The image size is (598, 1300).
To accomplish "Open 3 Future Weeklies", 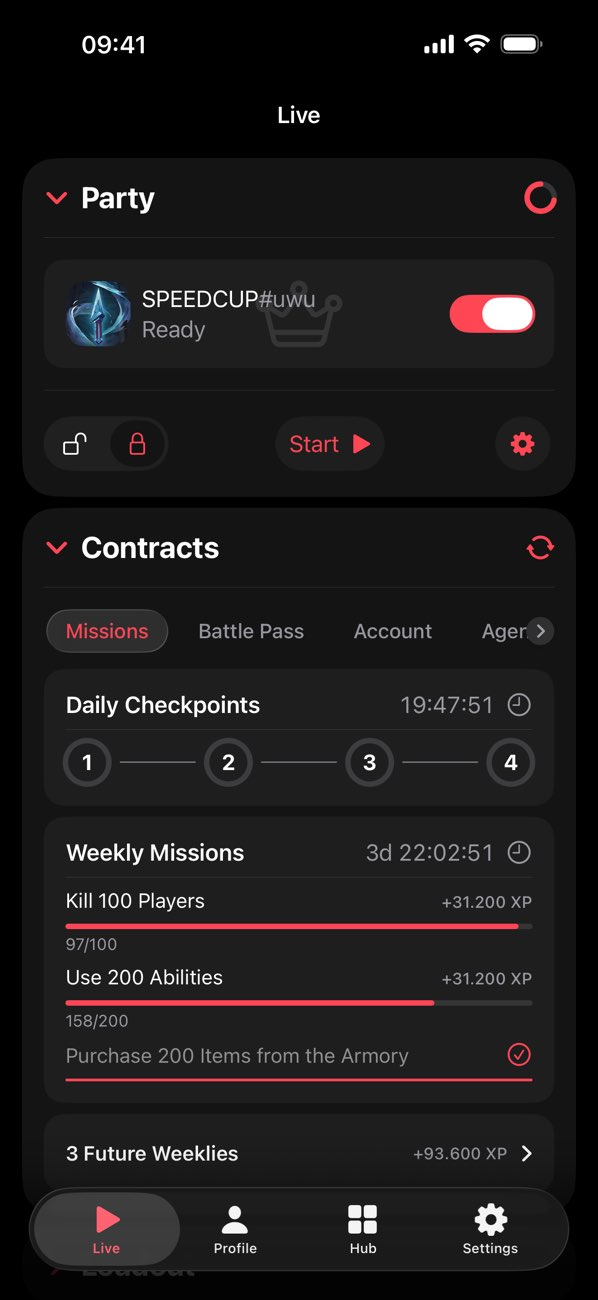I will [299, 1153].
